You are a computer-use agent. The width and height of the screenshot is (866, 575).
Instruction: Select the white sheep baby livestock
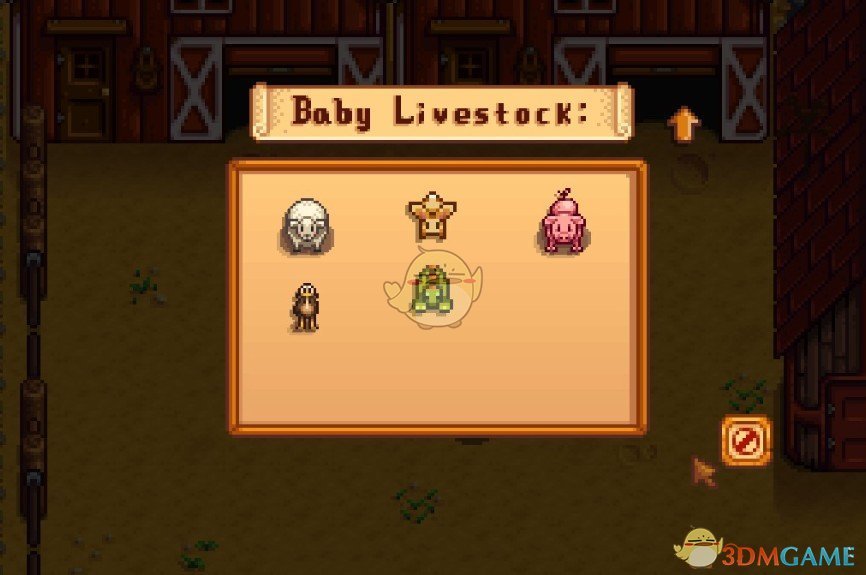[x=306, y=224]
